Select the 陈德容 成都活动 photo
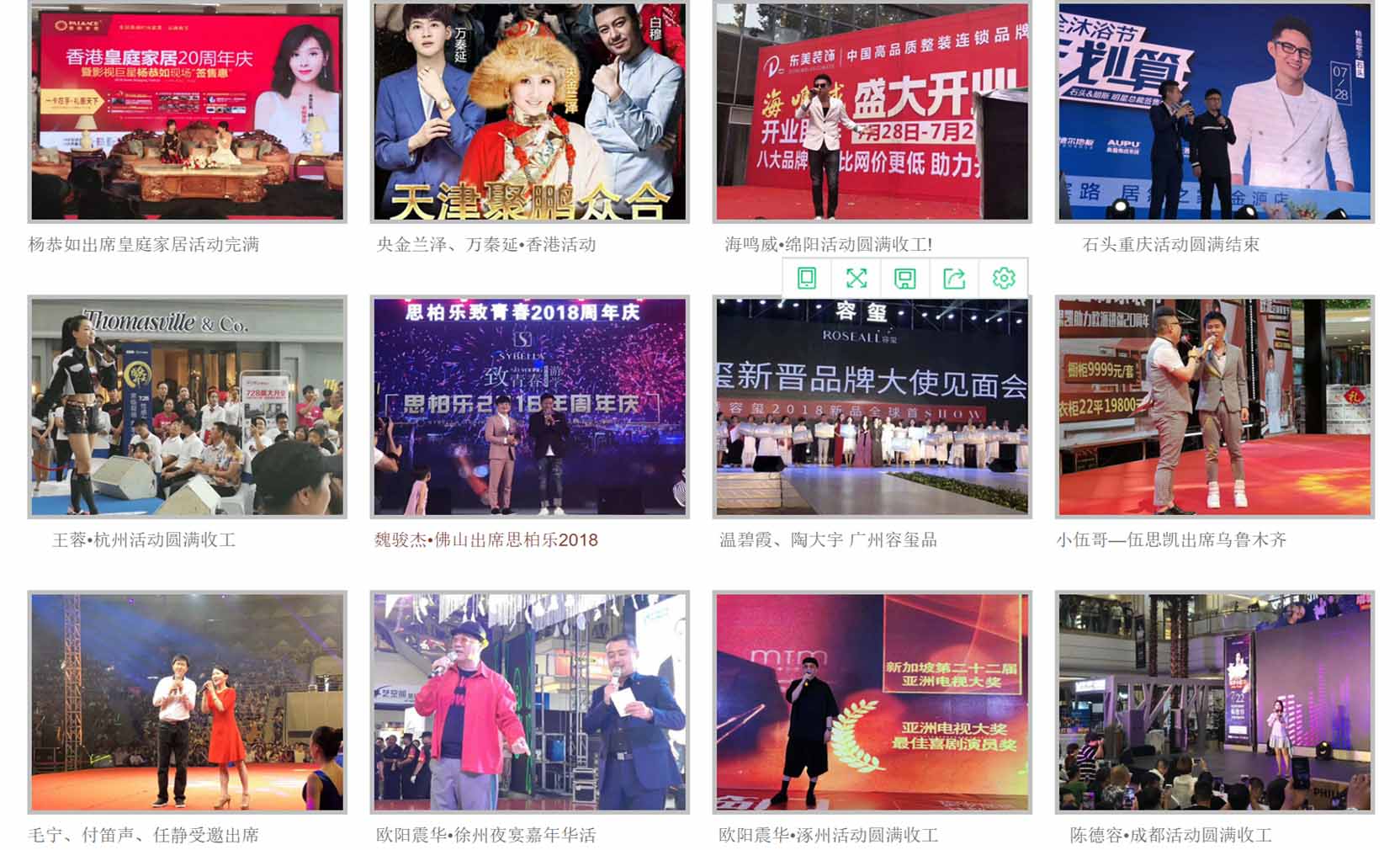This screenshot has width=1400, height=850. click(x=1214, y=702)
